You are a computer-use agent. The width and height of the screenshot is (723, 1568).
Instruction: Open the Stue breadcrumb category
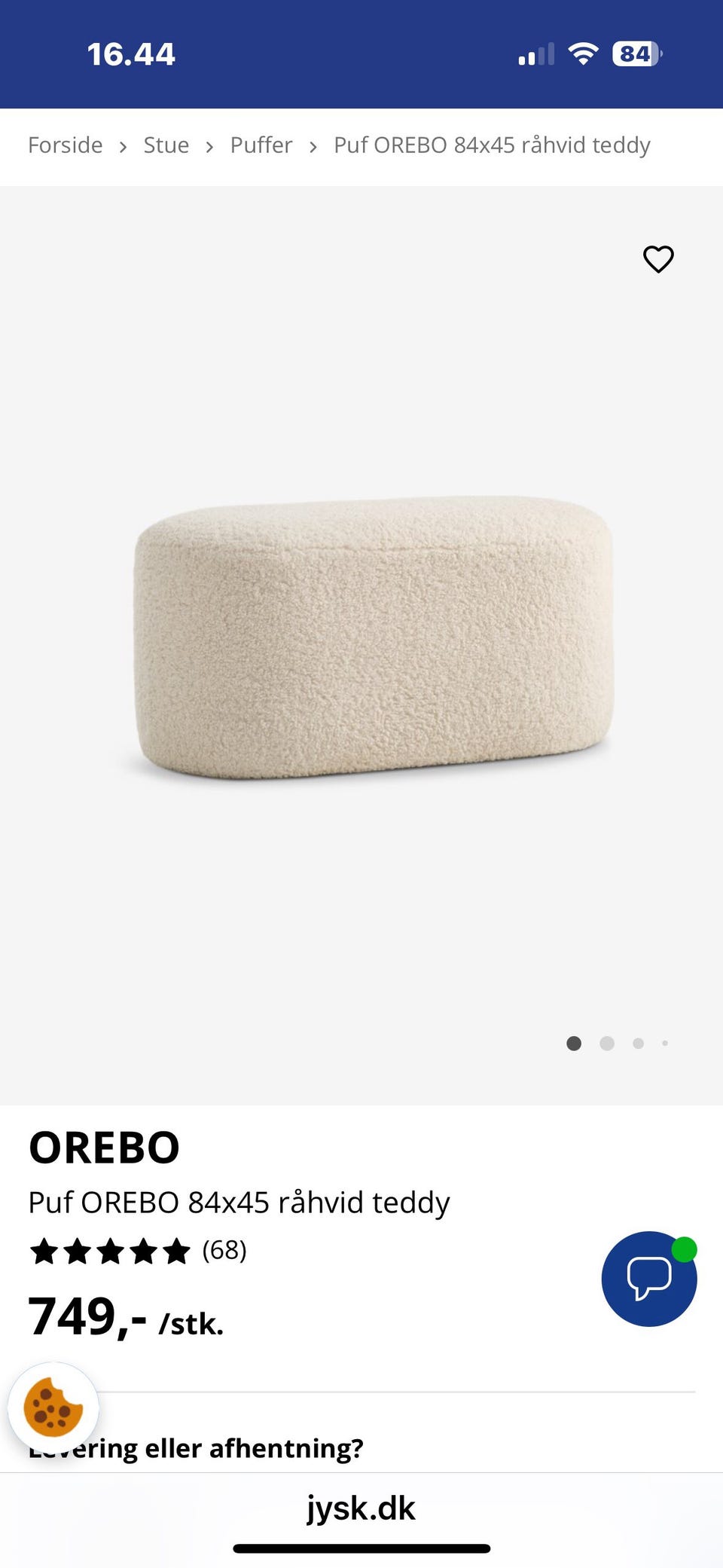[x=166, y=145]
